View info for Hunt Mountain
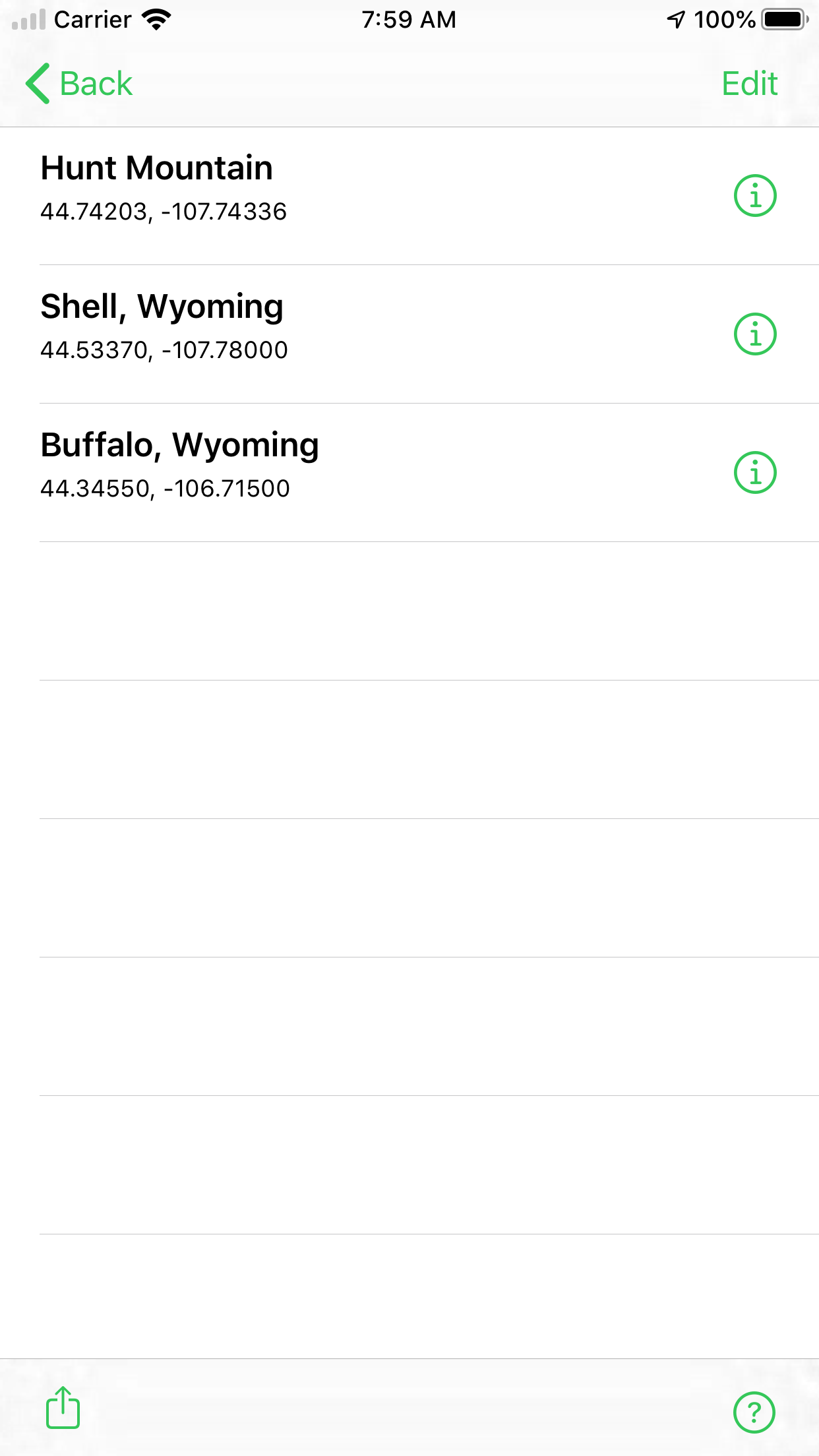The width and height of the screenshot is (819, 1456). (755, 196)
